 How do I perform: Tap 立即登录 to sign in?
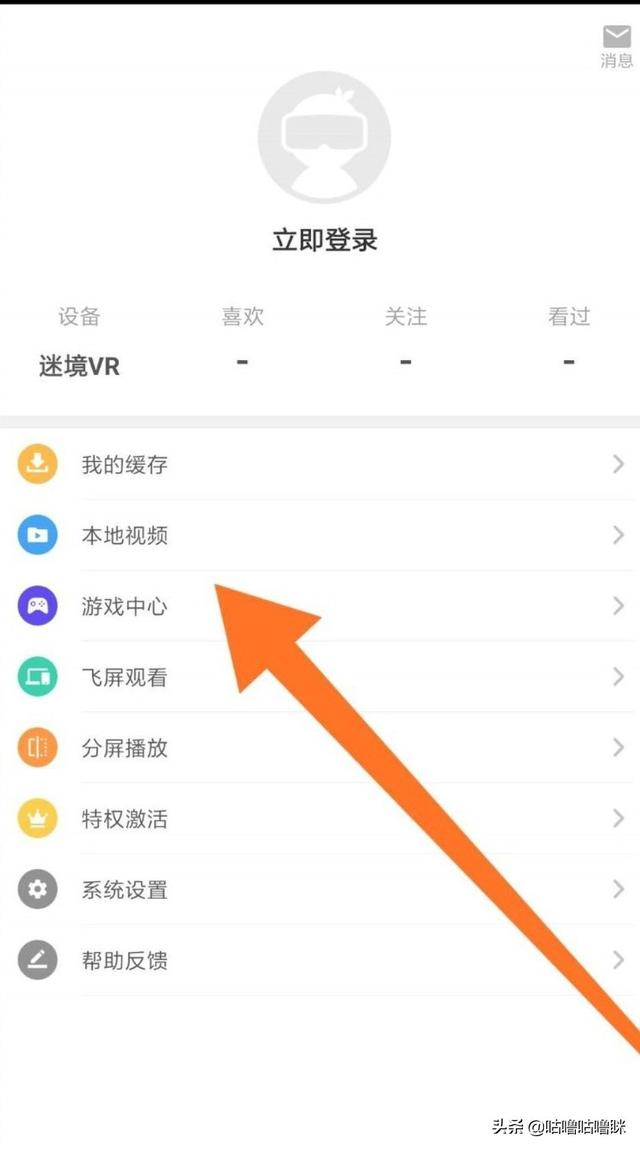(x=324, y=240)
